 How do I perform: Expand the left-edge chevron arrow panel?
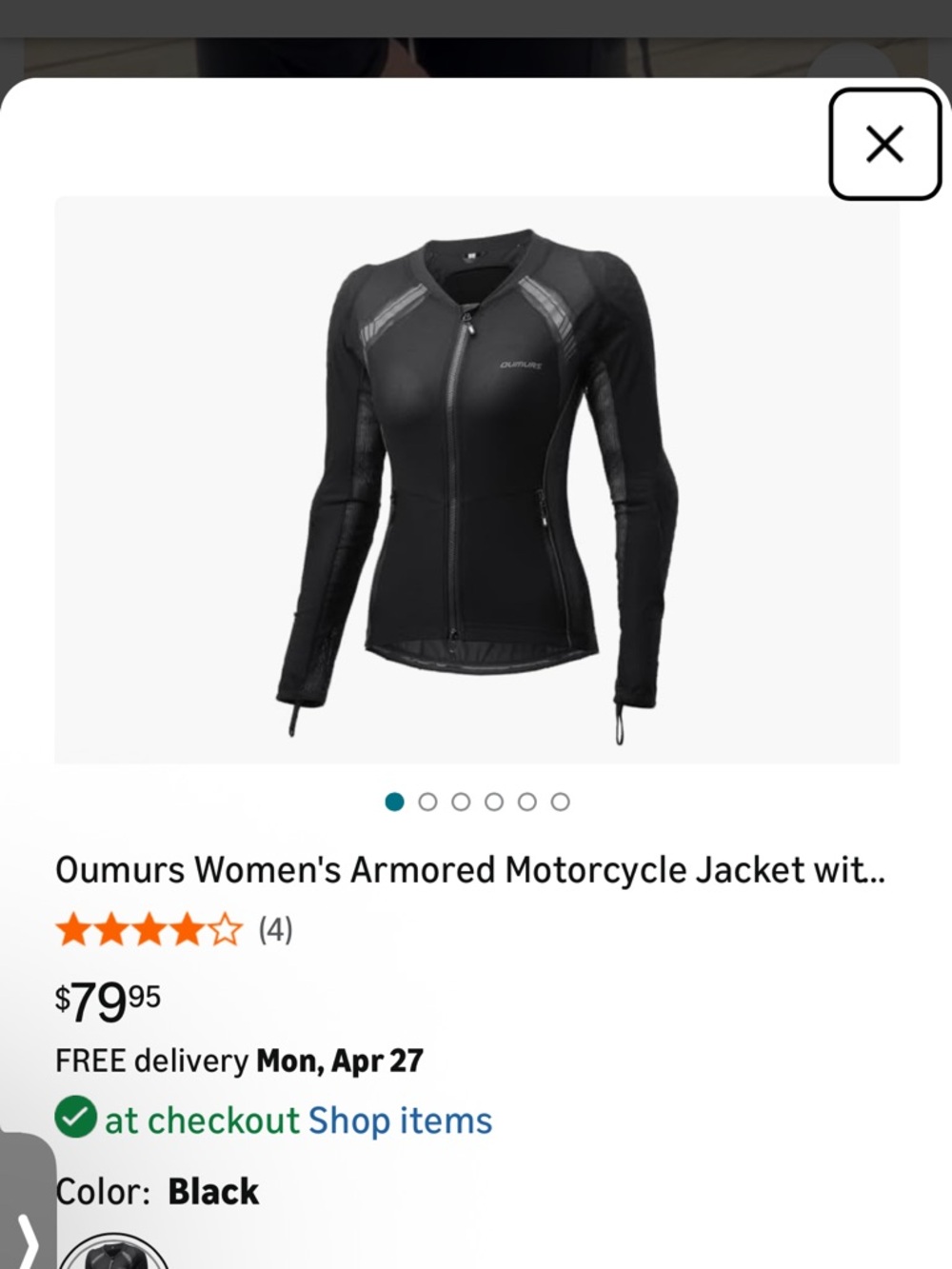pyautogui.click(x=29, y=1242)
